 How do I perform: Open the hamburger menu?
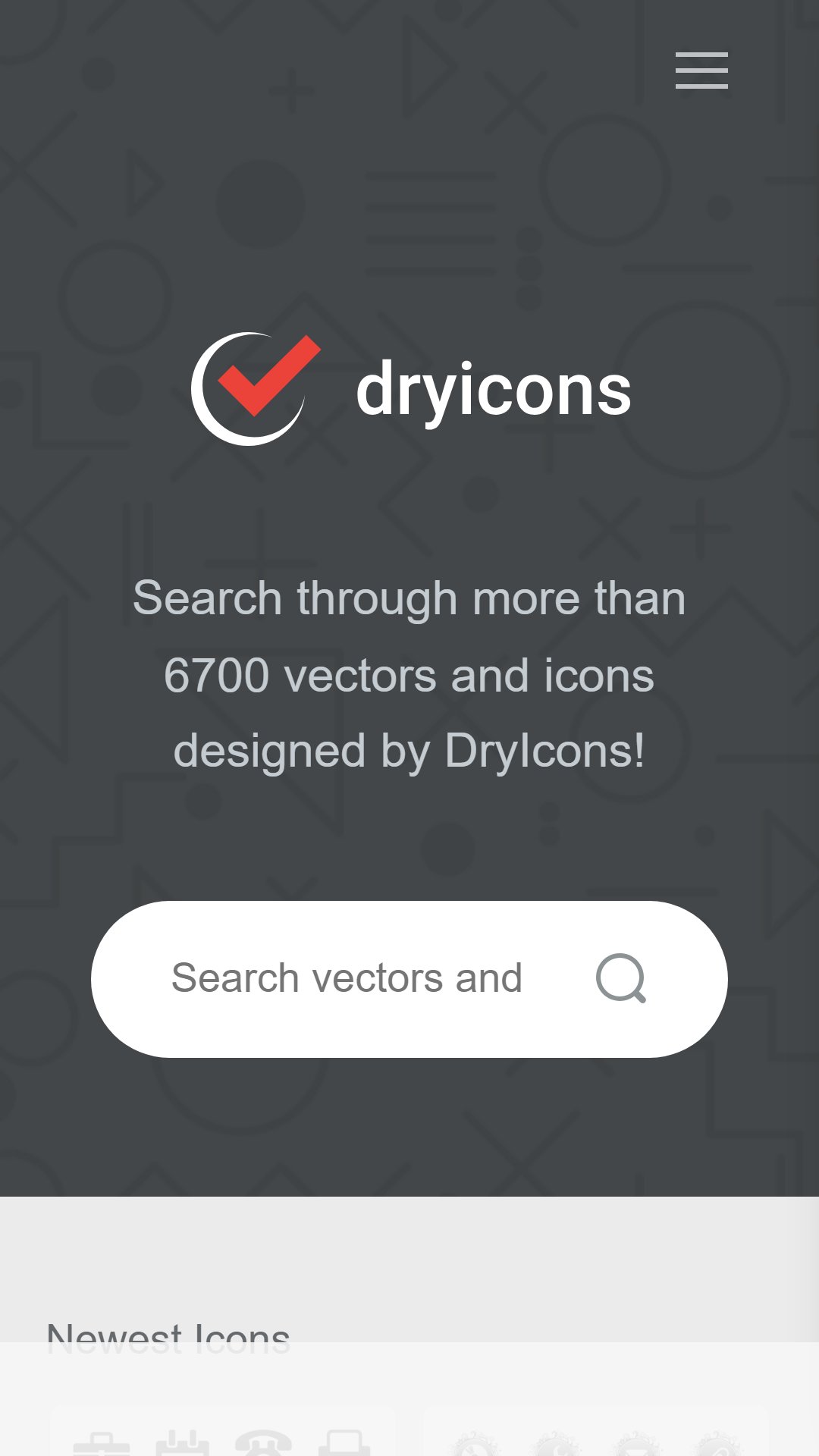[701, 71]
